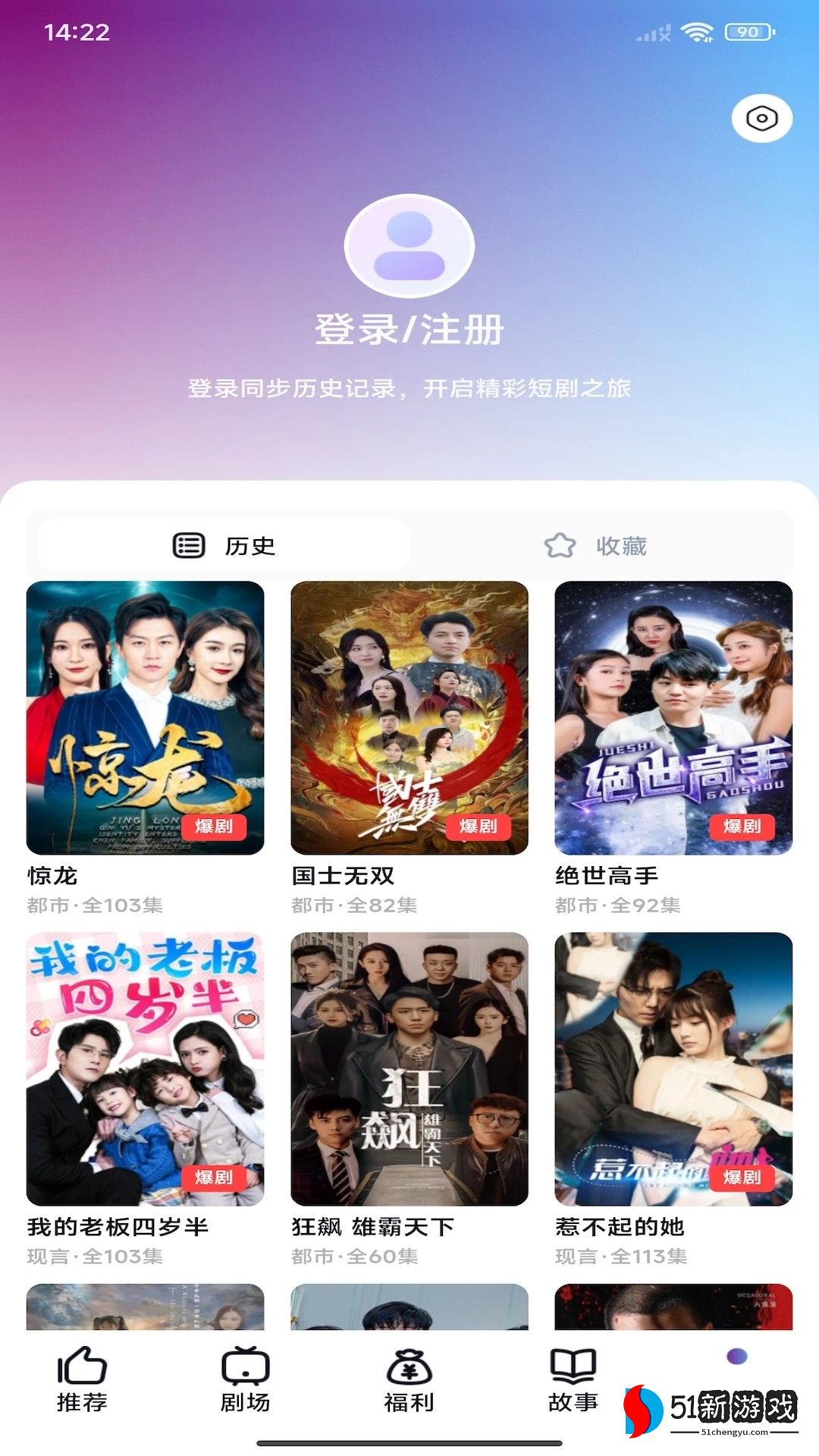The width and height of the screenshot is (819, 1456).
Task: Open the drama 惊龙
Action: [145, 717]
